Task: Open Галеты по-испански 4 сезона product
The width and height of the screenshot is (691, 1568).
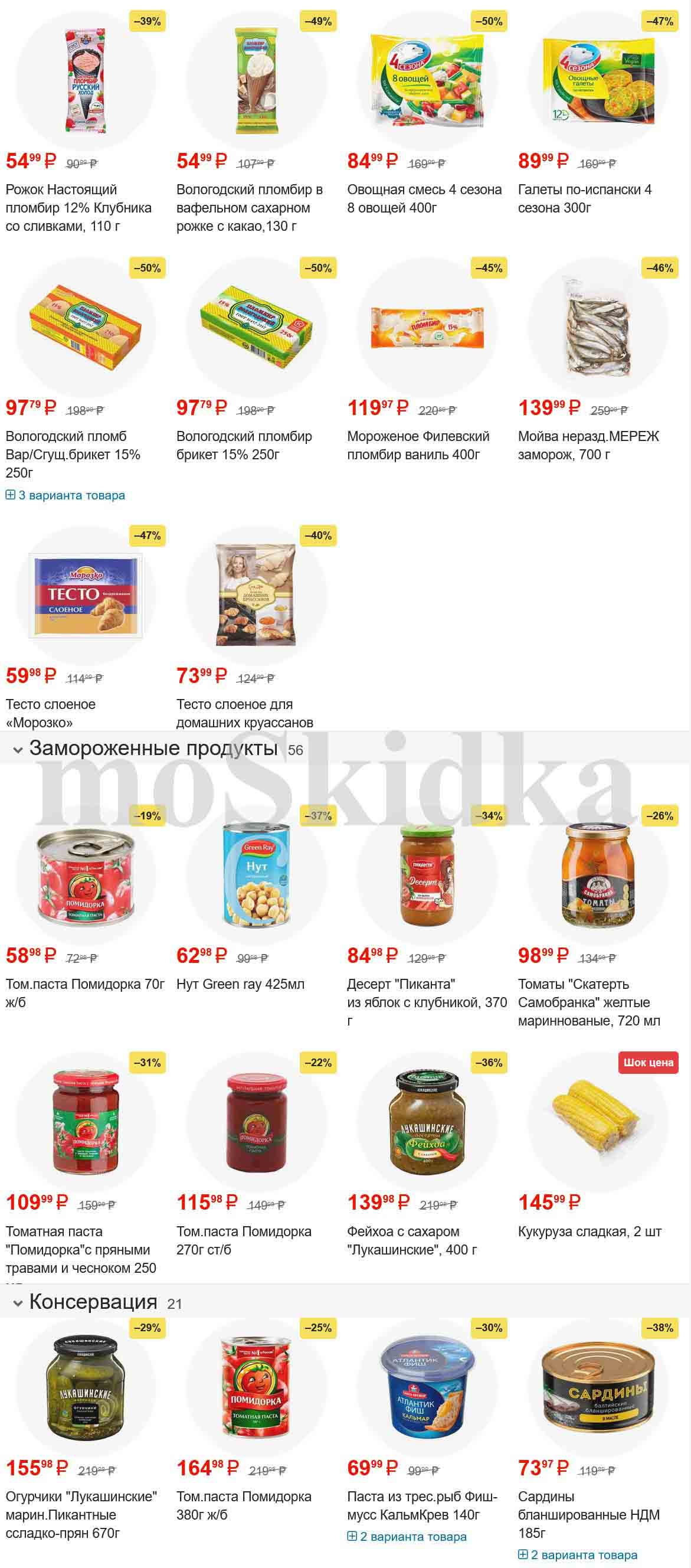Action: point(584,198)
